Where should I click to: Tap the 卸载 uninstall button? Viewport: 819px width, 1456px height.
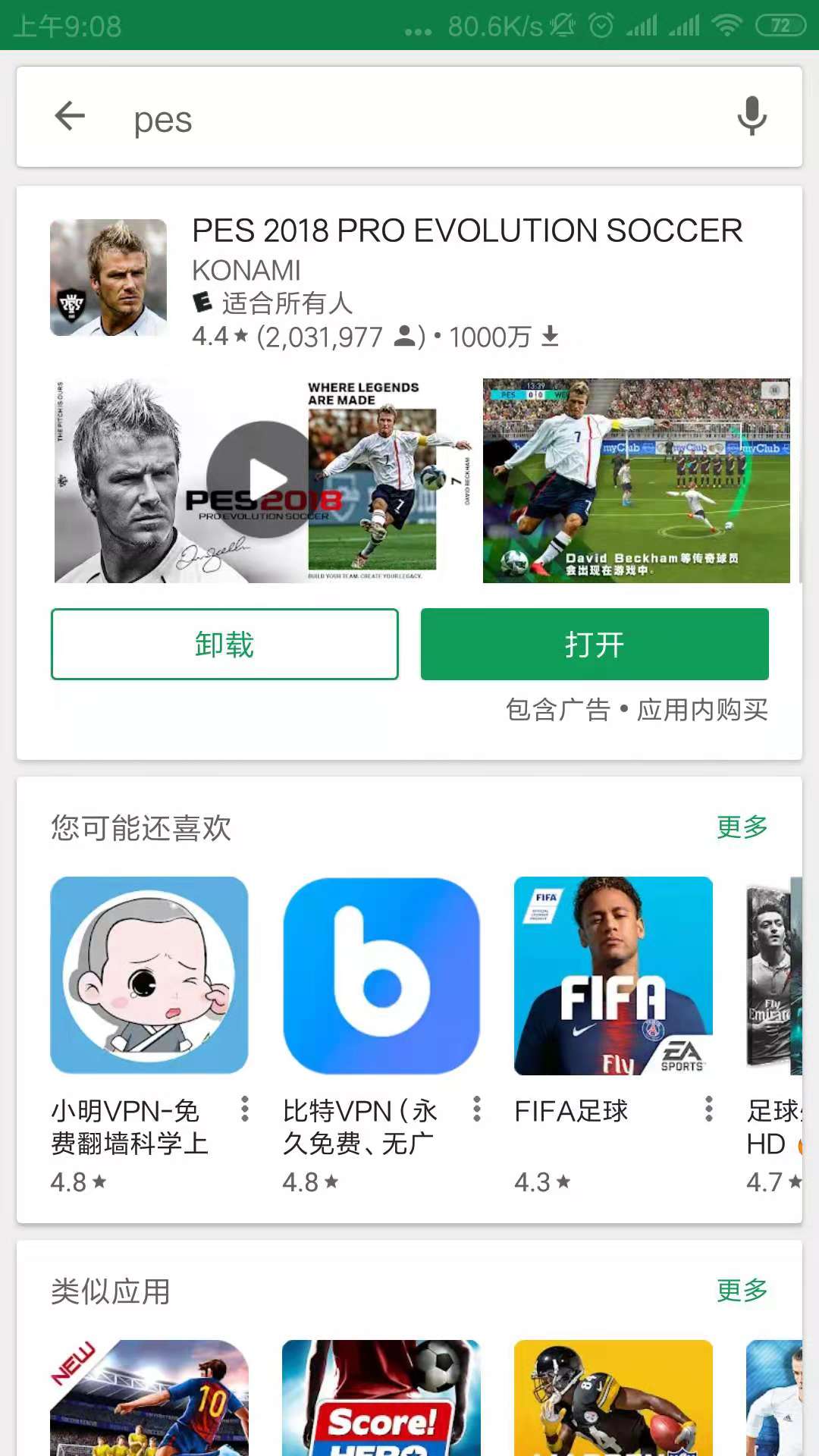point(224,645)
